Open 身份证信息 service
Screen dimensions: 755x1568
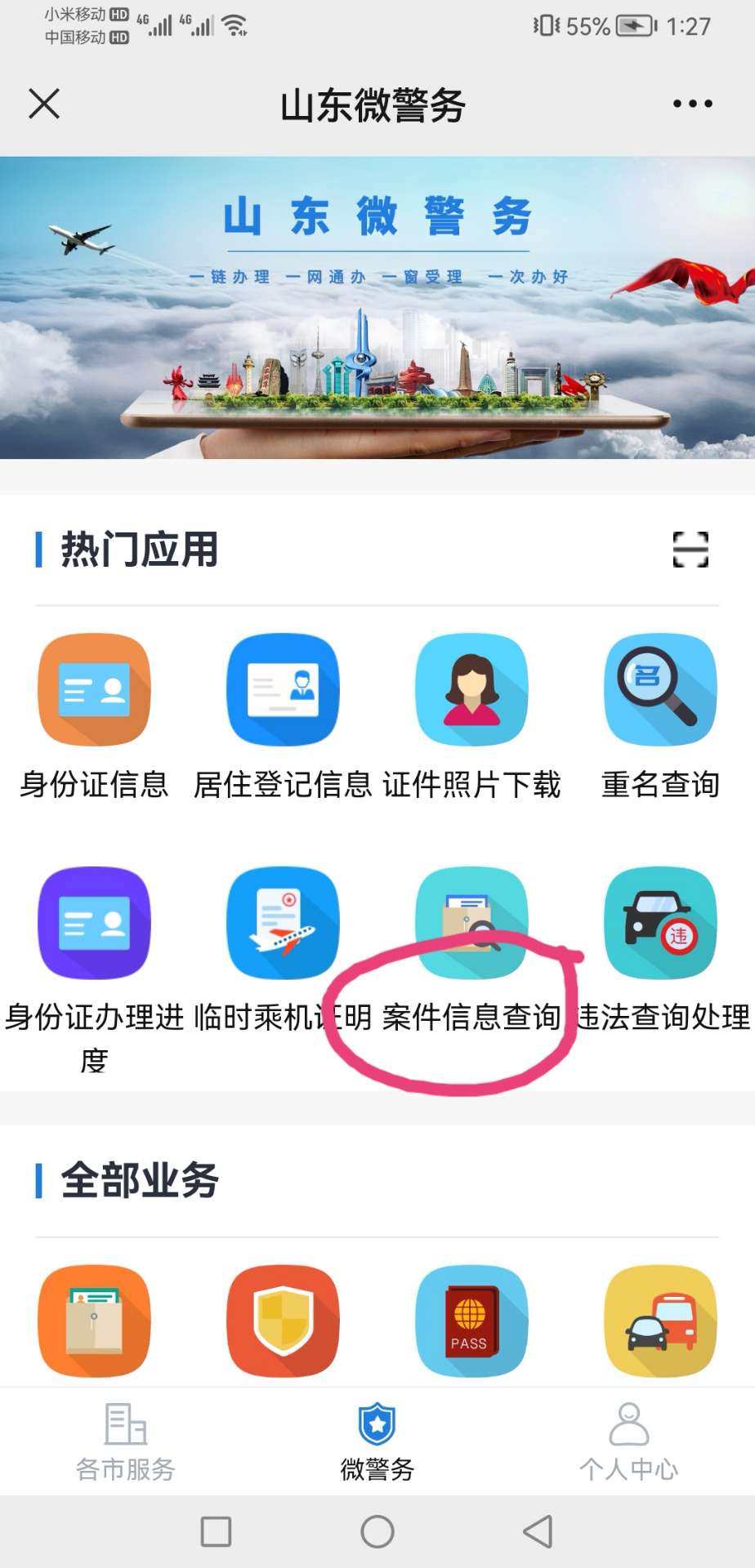94,690
